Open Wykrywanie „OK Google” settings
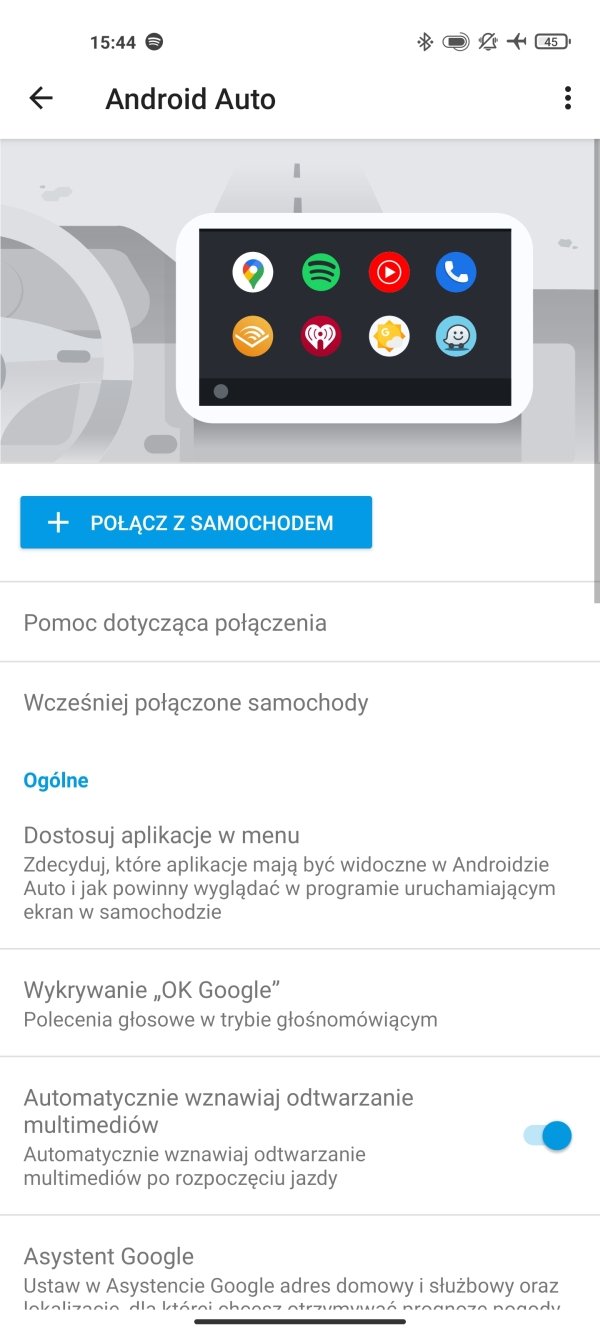Screen dimensions: 600x1333 300,1003
